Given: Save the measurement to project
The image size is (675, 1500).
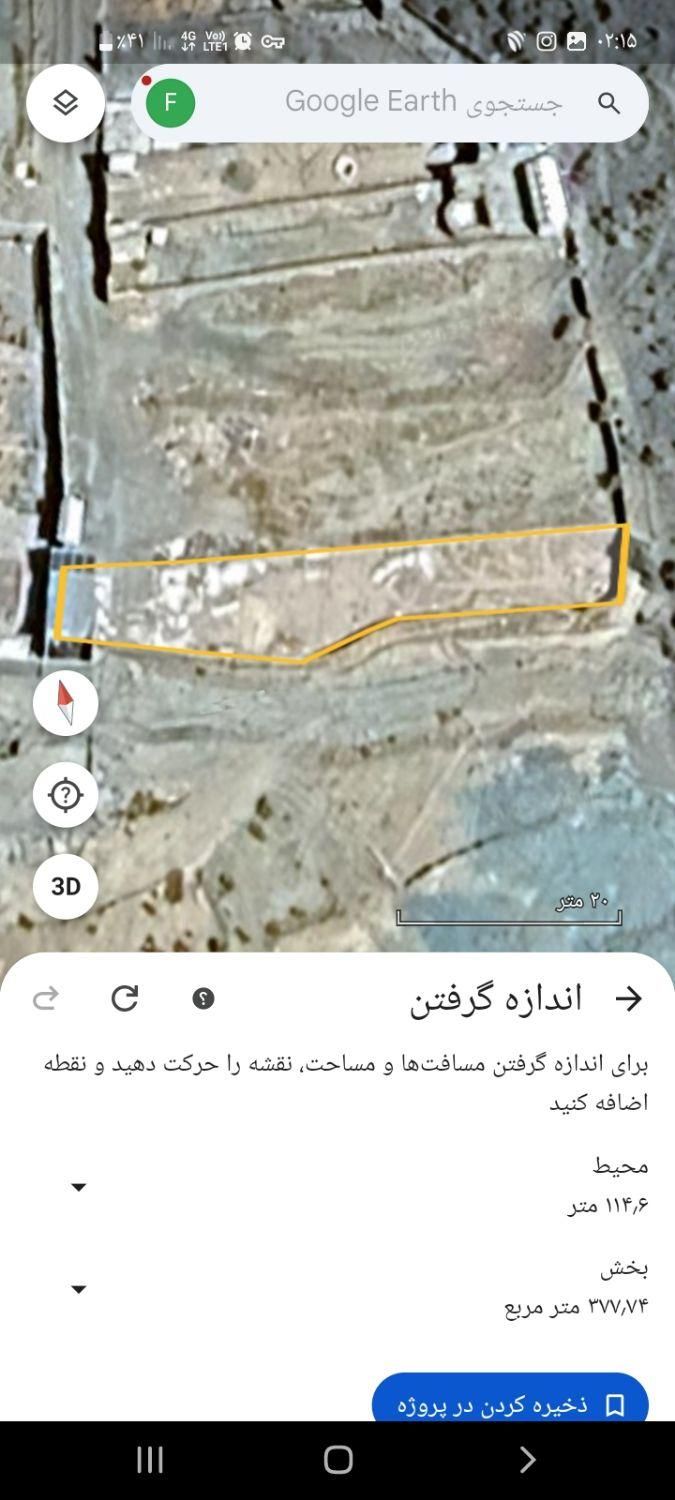Looking at the screenshot, I should coord(510,1404).
